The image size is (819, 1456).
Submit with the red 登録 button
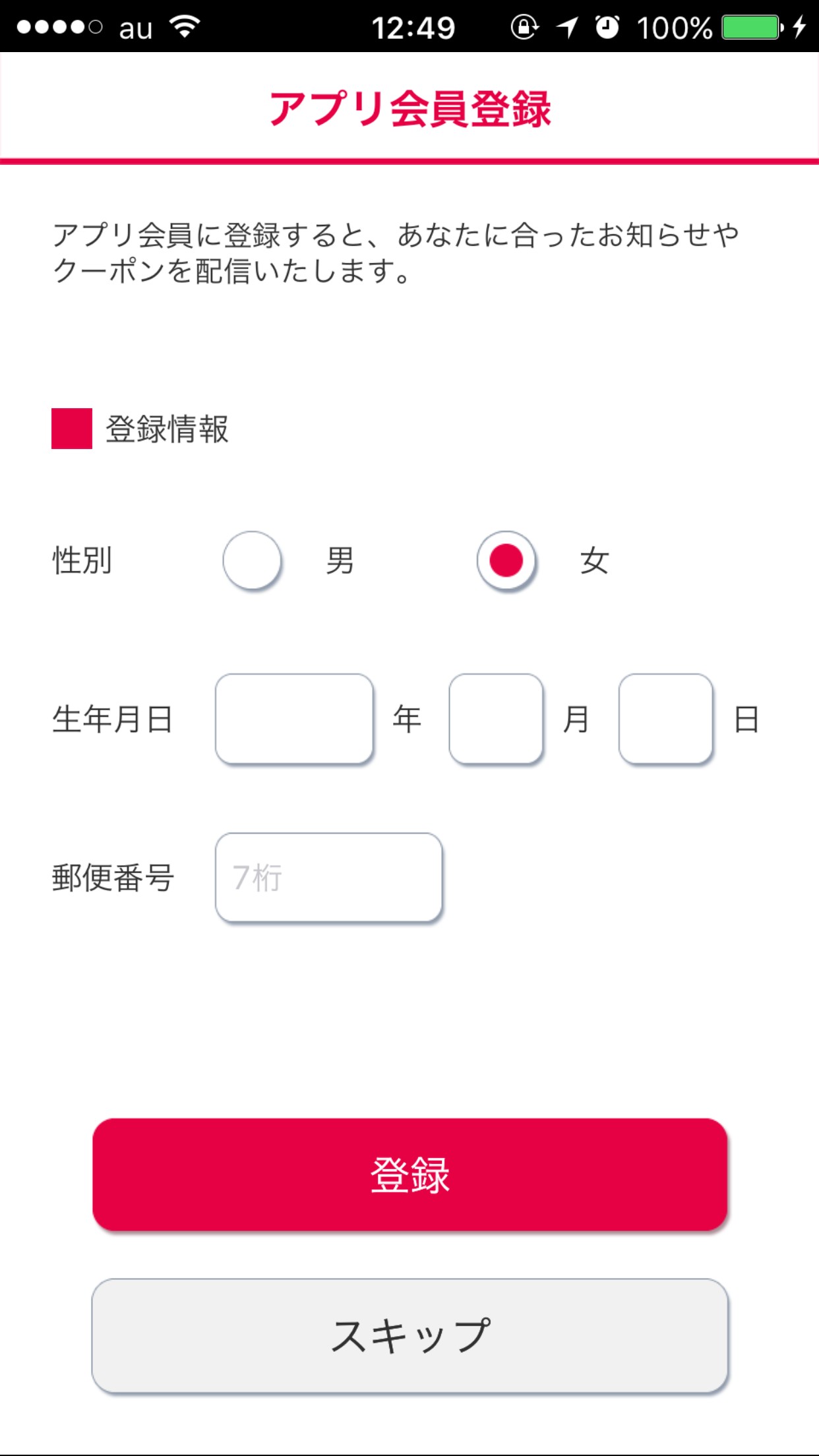pyautogui.click(x=409, y=1174)
